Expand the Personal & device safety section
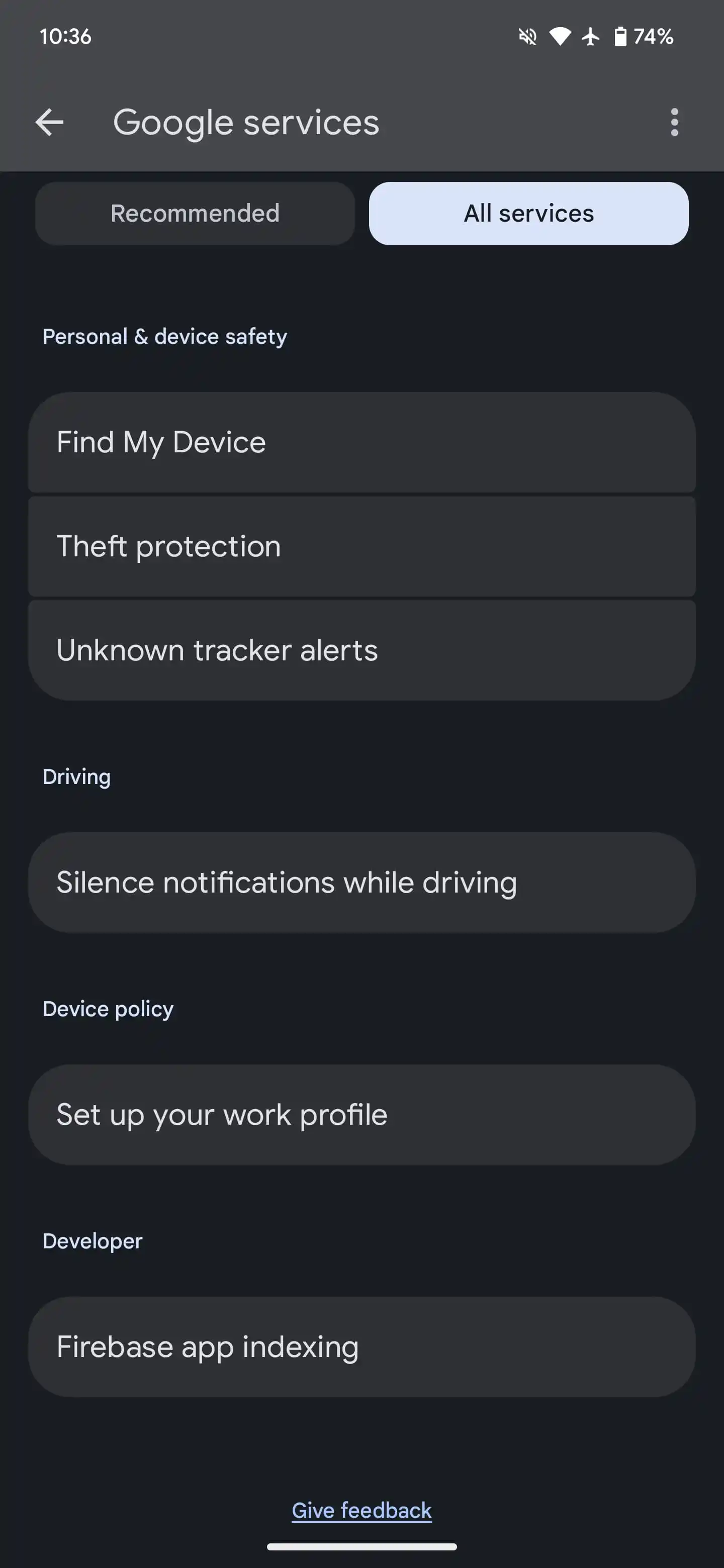This screenshot has width=724, height=1568. [164, 336]
